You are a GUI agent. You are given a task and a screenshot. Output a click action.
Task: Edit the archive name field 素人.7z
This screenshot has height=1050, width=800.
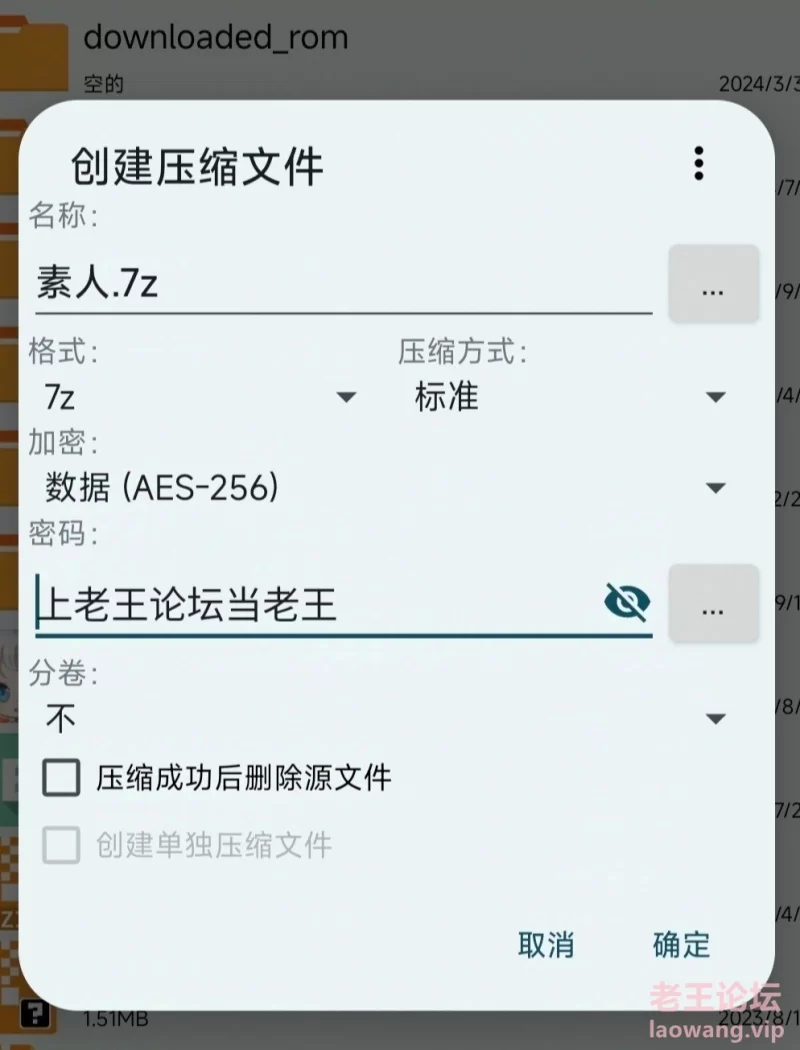tap(340, 285)
